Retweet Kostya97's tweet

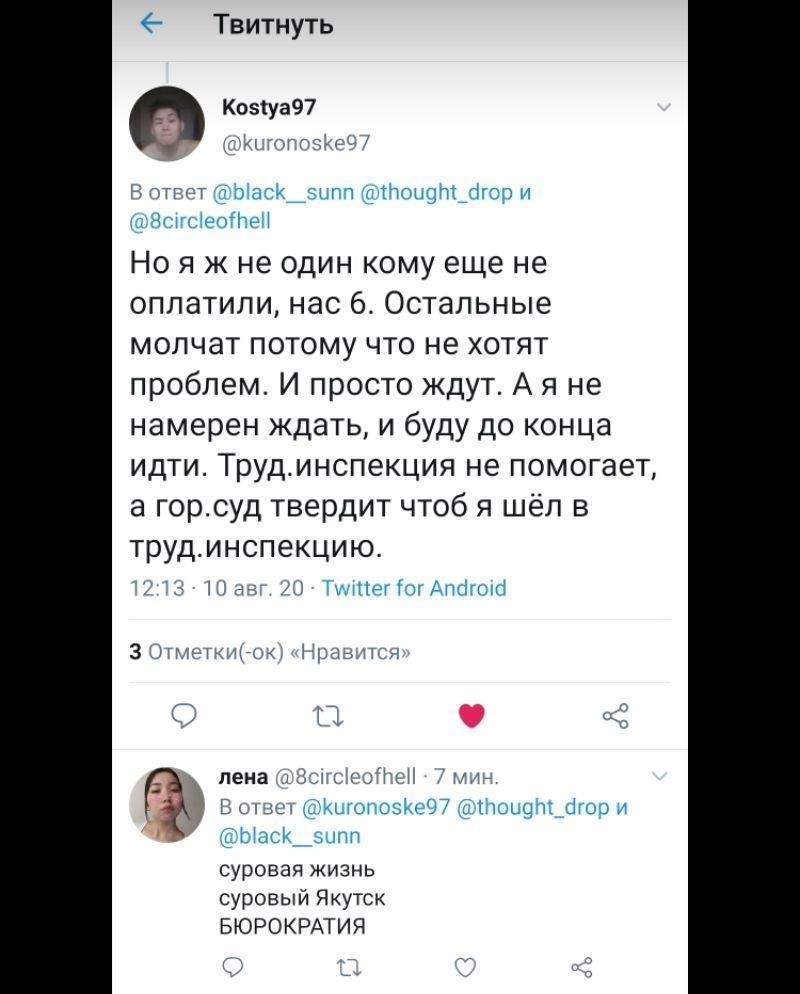(327, 715)
